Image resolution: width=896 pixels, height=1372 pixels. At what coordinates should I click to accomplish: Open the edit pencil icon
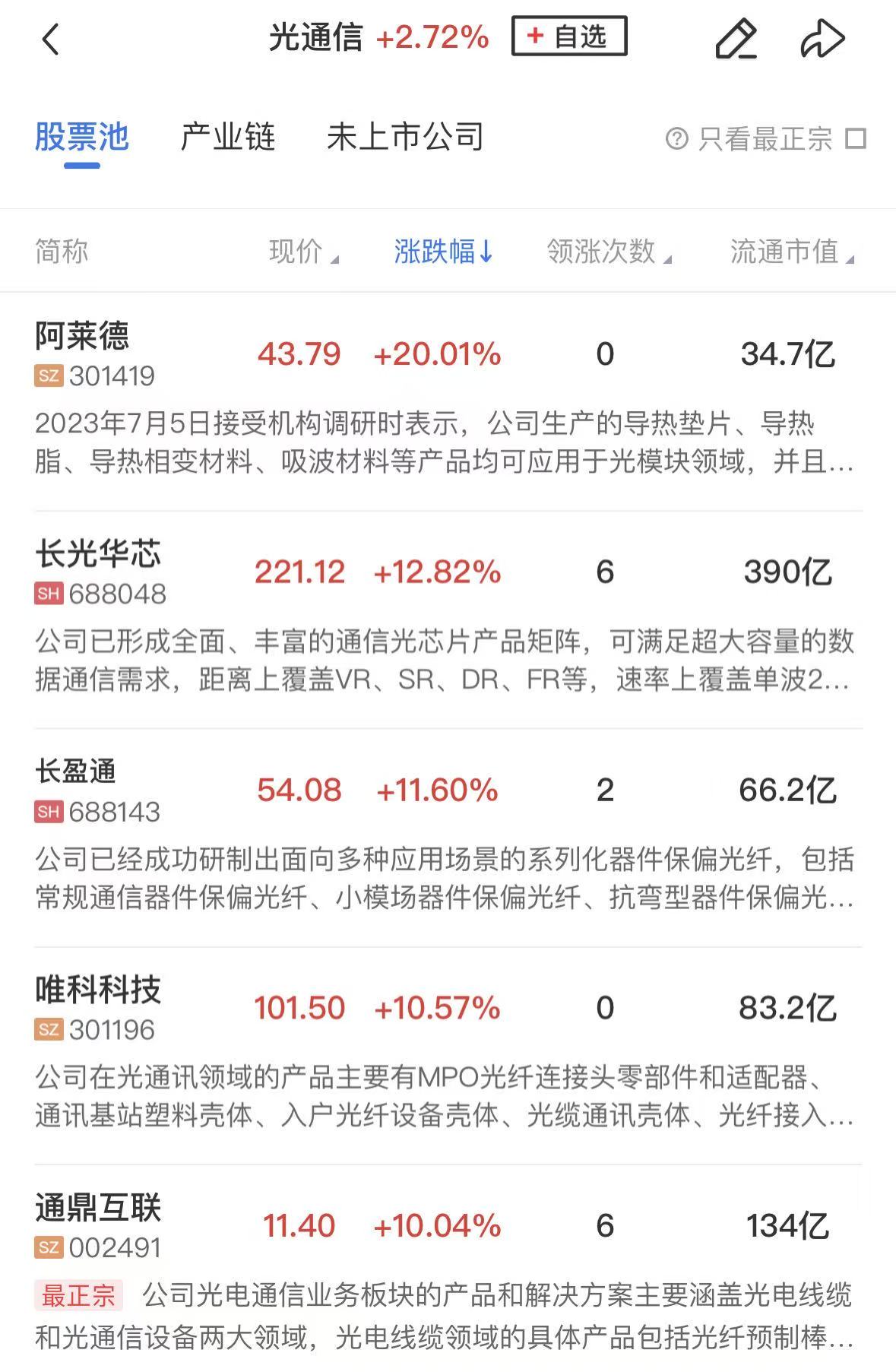click(736, 39)
